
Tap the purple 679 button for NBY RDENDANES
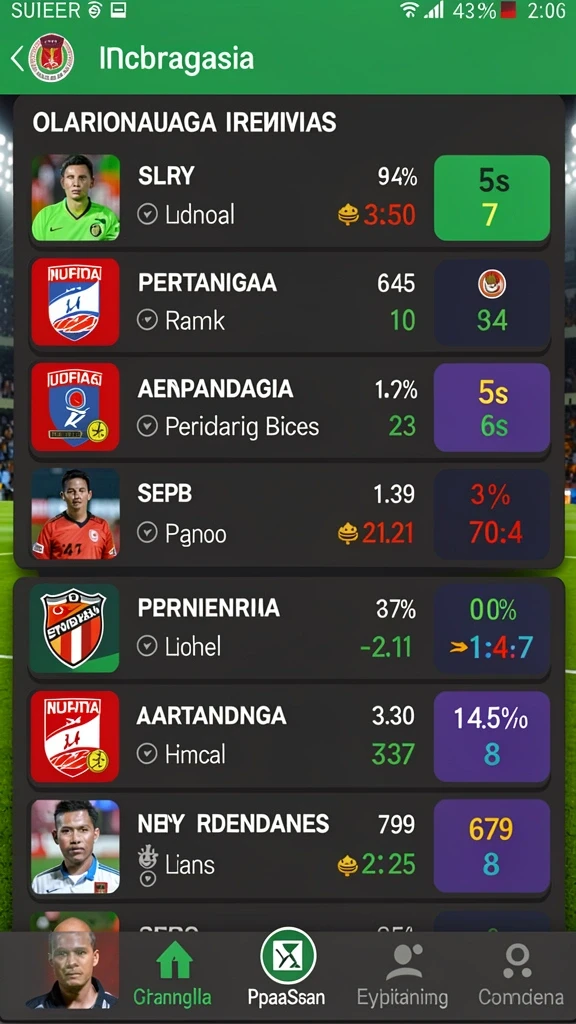[x=492, y=846]
